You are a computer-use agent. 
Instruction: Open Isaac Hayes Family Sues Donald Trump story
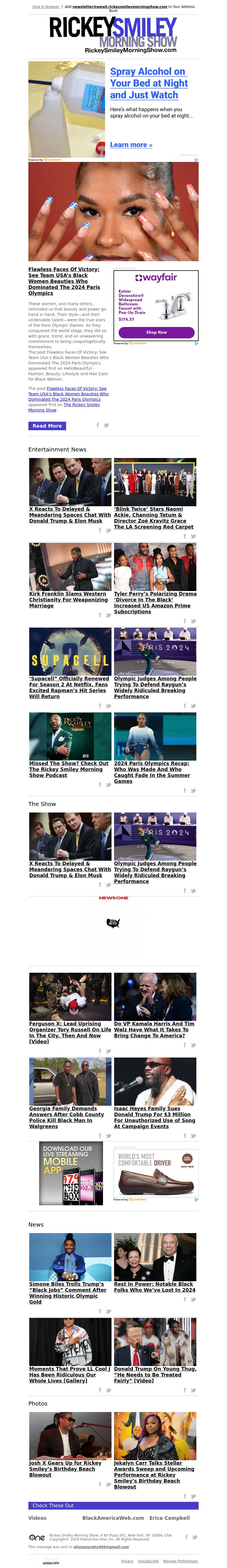[155, 1117]
